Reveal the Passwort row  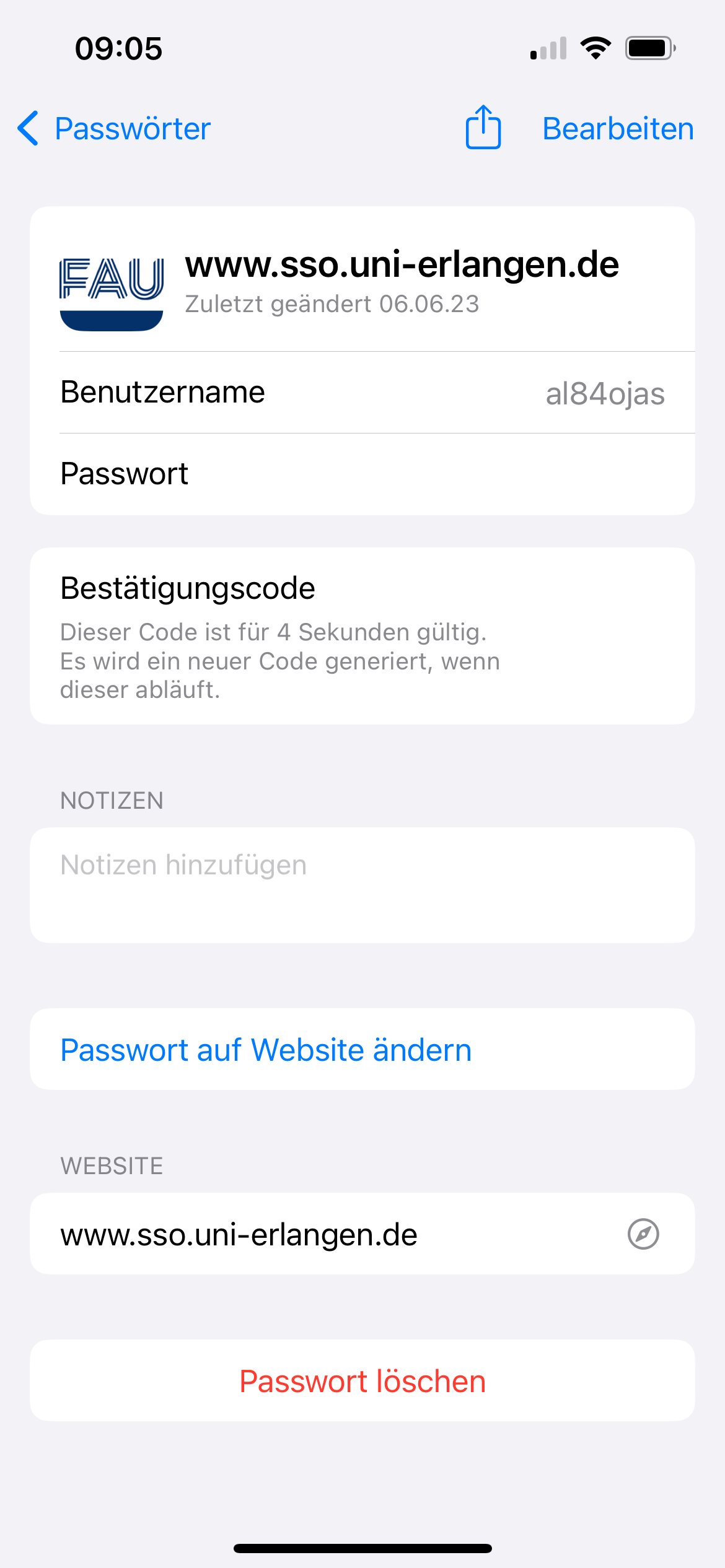pyautogui.click(x=362, y=474)
